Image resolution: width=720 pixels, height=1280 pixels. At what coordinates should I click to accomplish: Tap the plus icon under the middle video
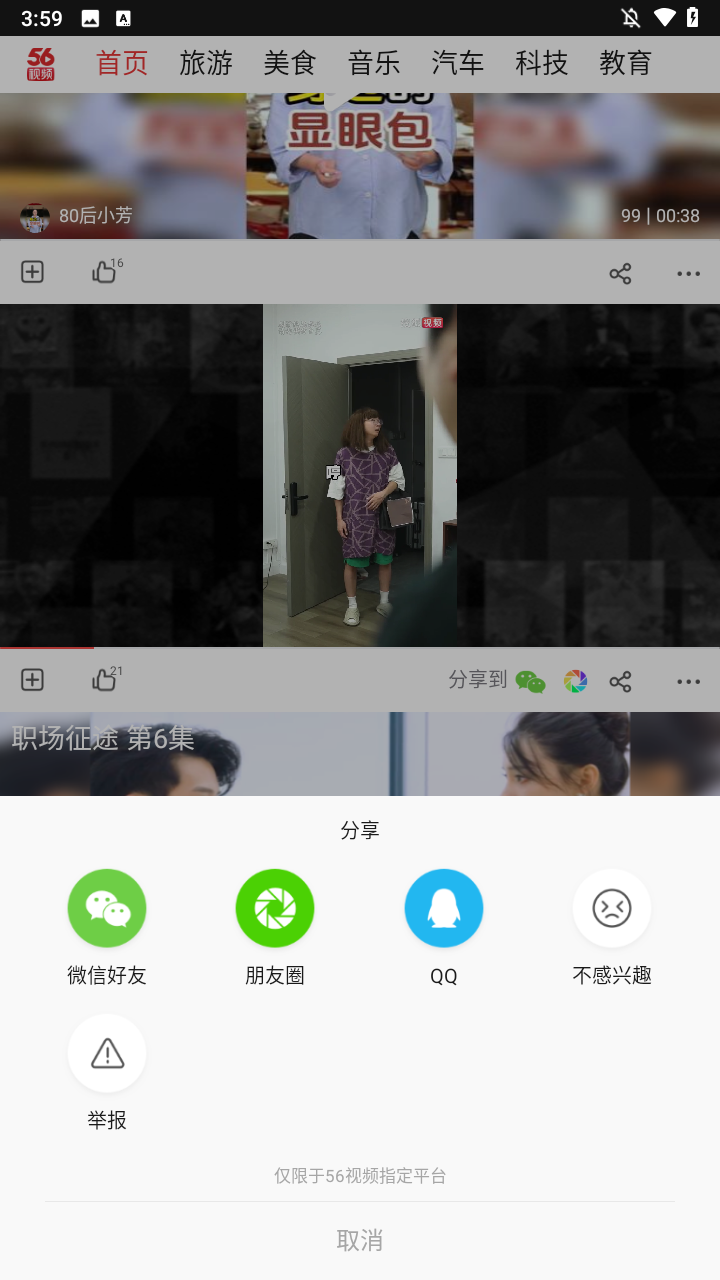coord(32,679)
